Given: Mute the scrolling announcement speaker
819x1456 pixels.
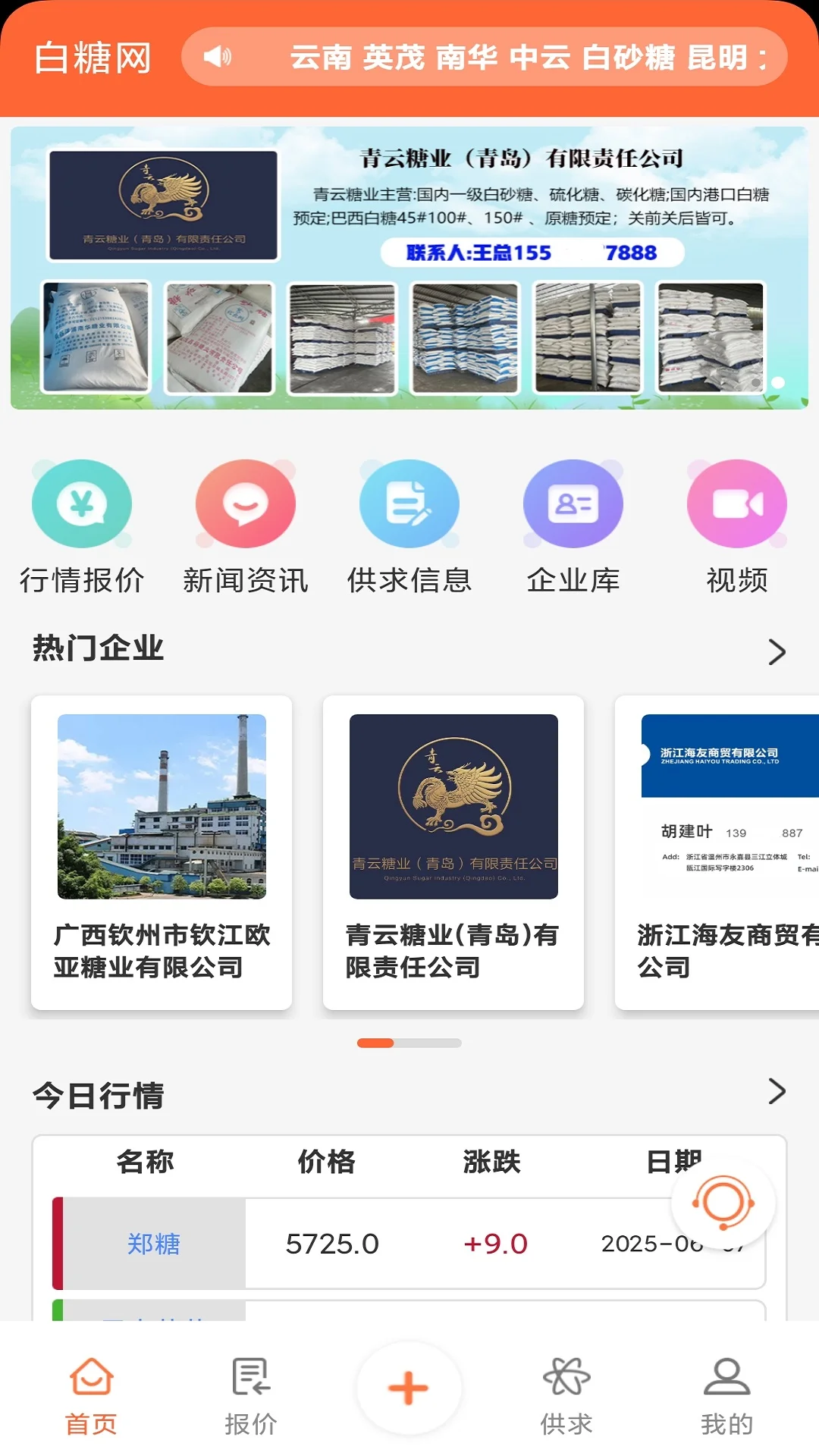Looking at the screenshot, I should [x=216, y=58].
